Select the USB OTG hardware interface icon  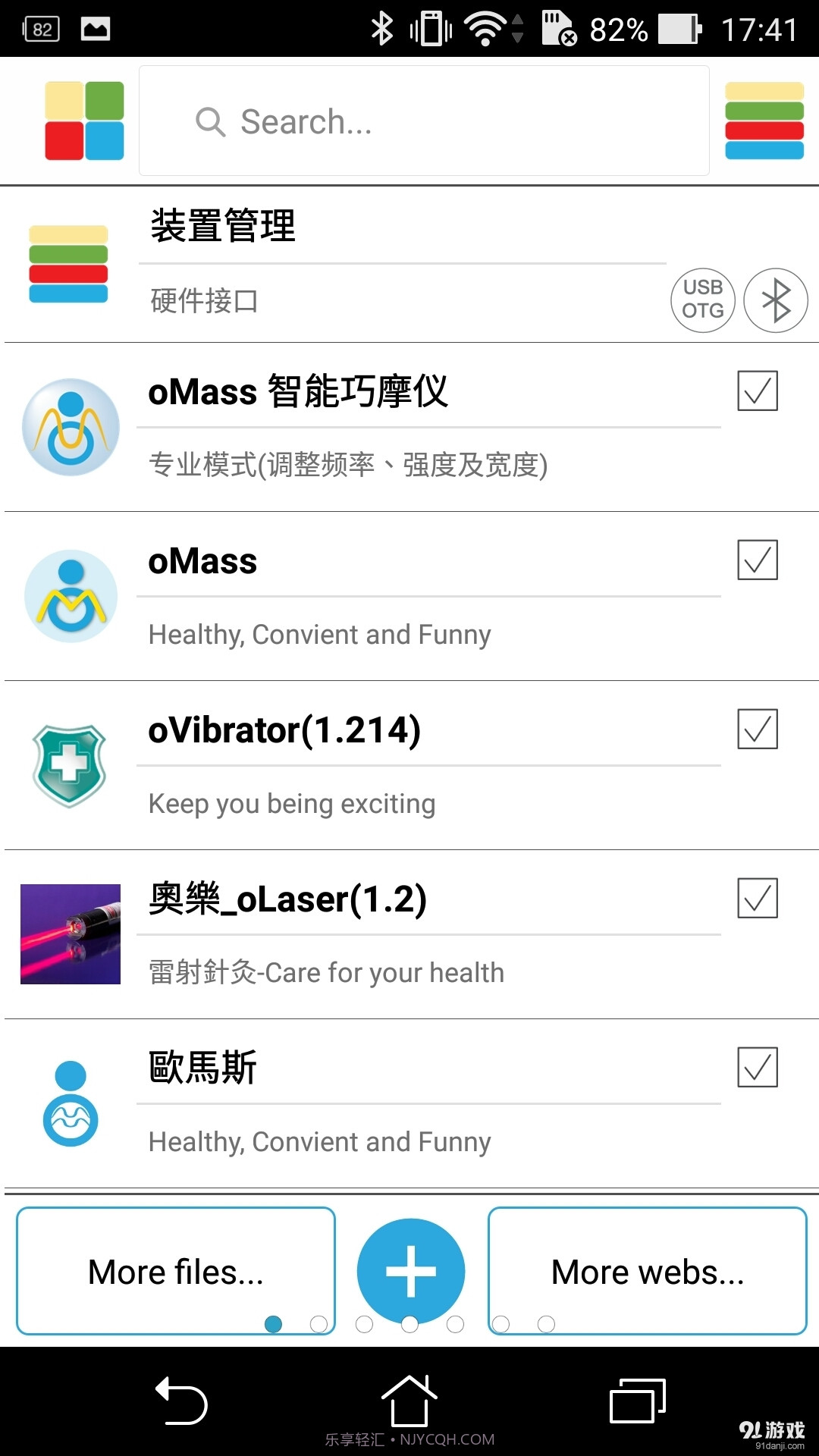pos(701,300)
